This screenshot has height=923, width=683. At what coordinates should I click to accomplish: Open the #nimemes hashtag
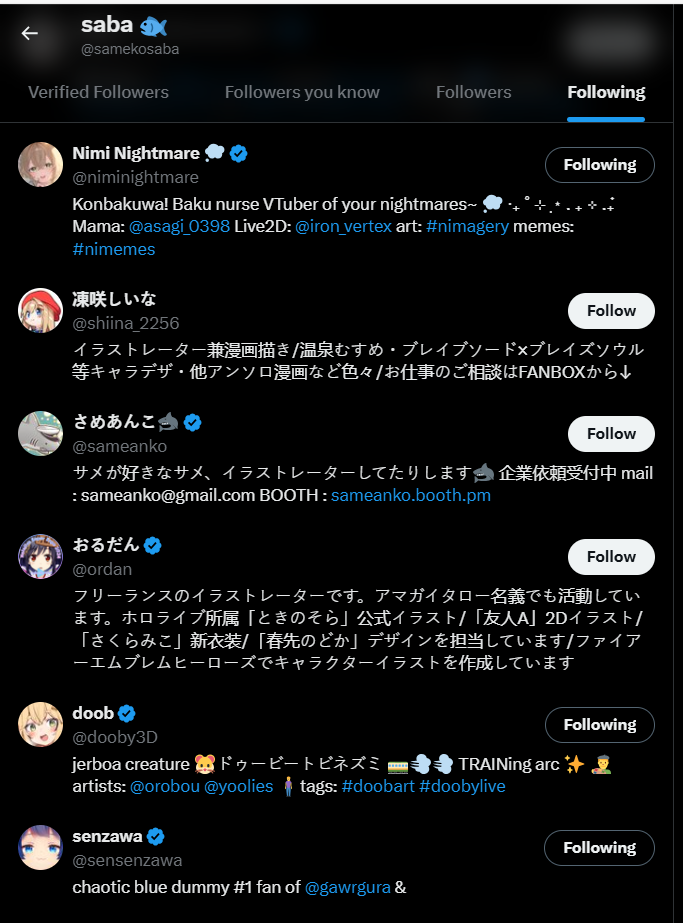click(x=114, y=250)
